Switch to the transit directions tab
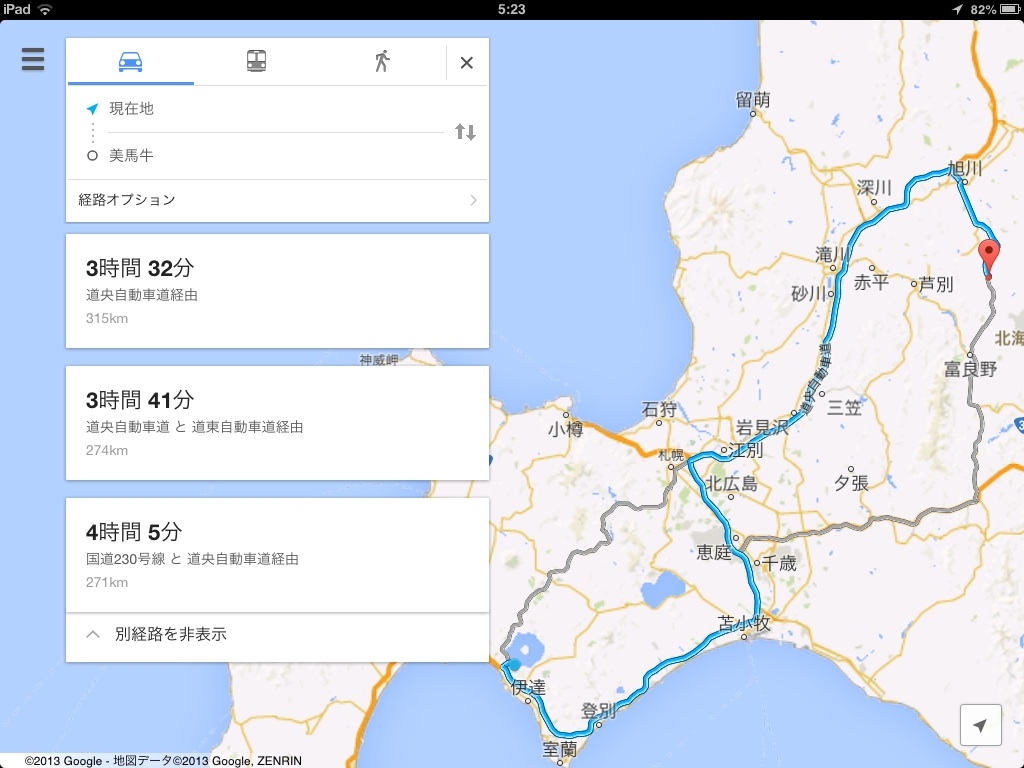 [x=256, y=62]
